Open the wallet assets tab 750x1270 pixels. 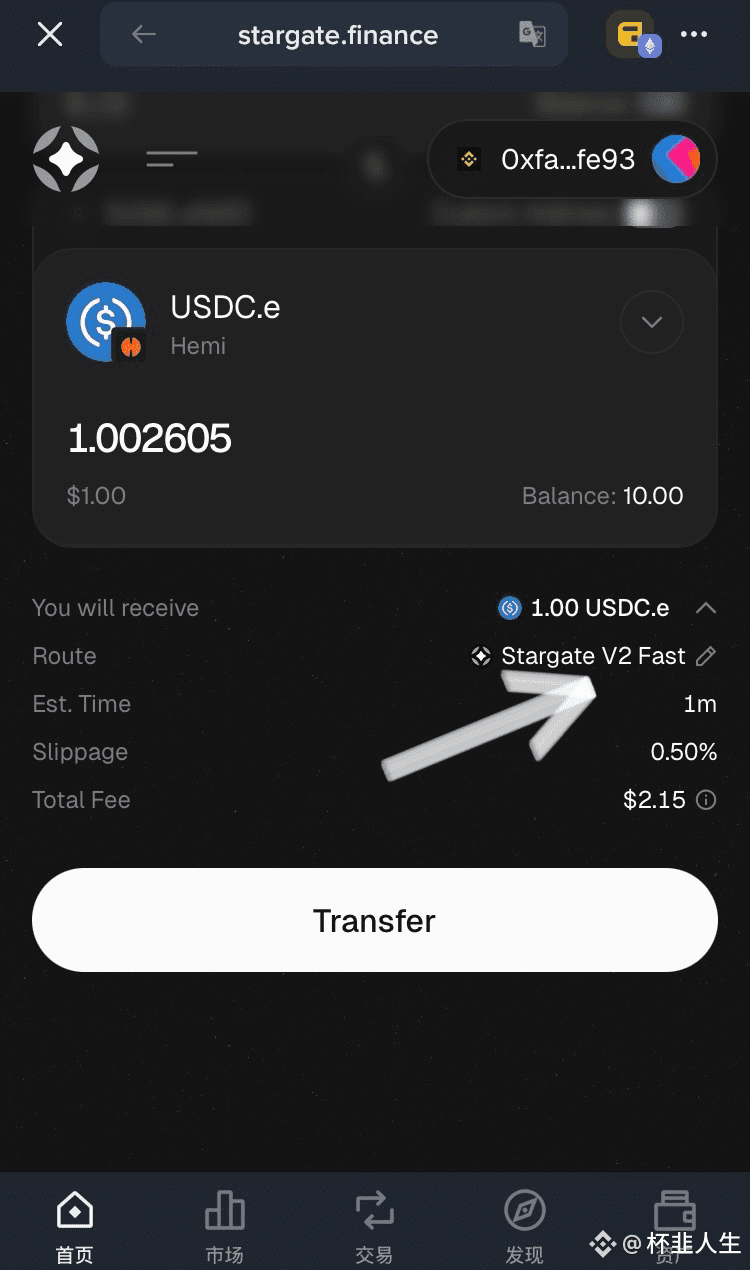pyautogui.click(x=674, y=1220)
